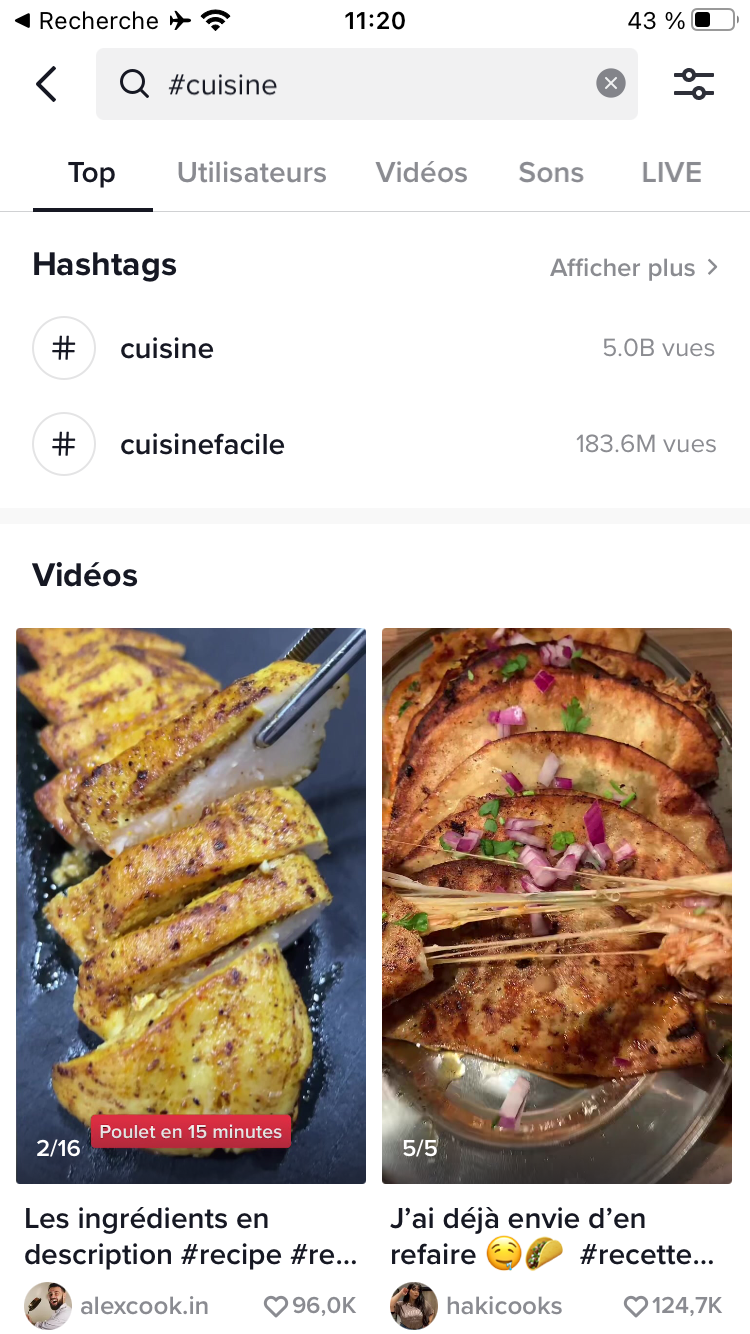Switch to the LIVE tab
The width and height of the screenshot is (750, 1334).
point(671,173)
